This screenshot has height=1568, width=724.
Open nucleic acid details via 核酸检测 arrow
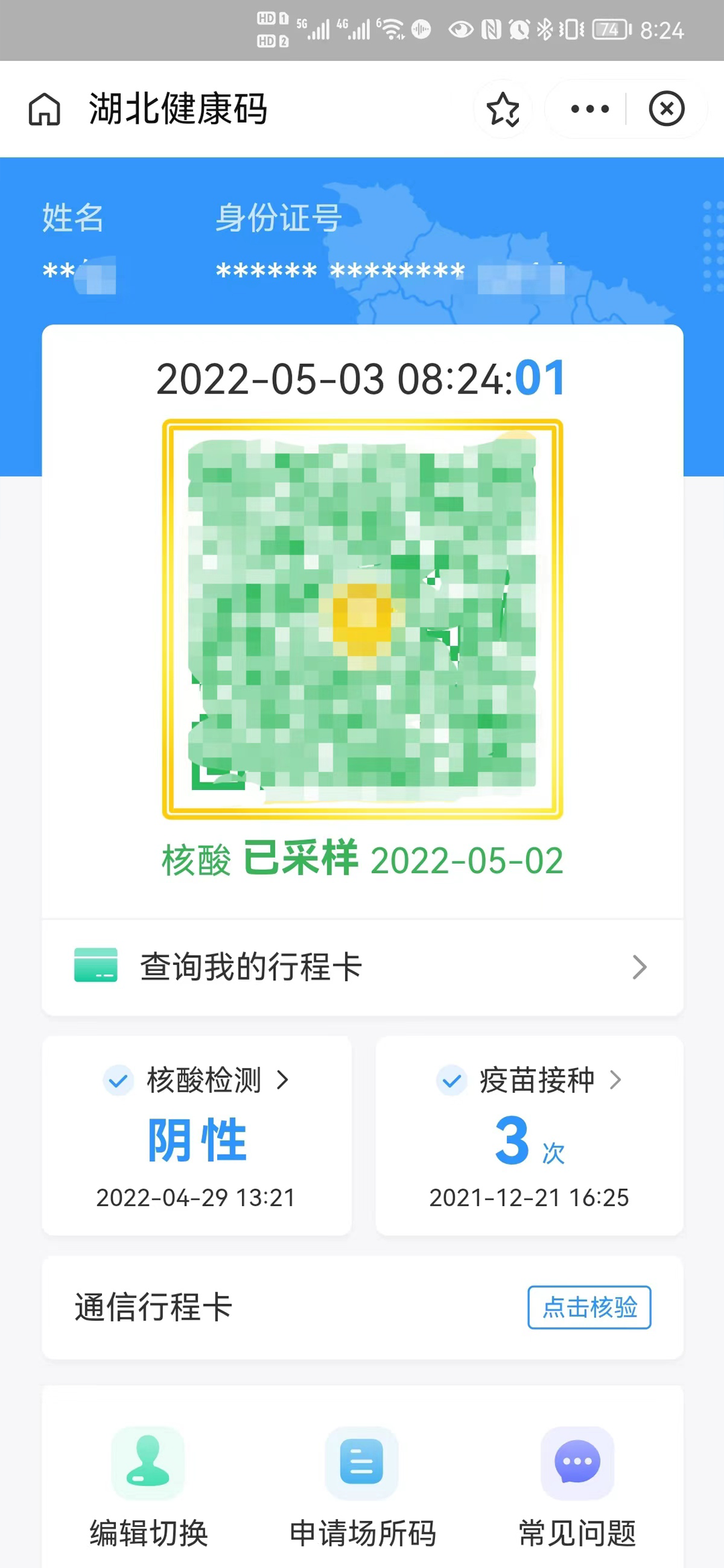pos(284,1080)
